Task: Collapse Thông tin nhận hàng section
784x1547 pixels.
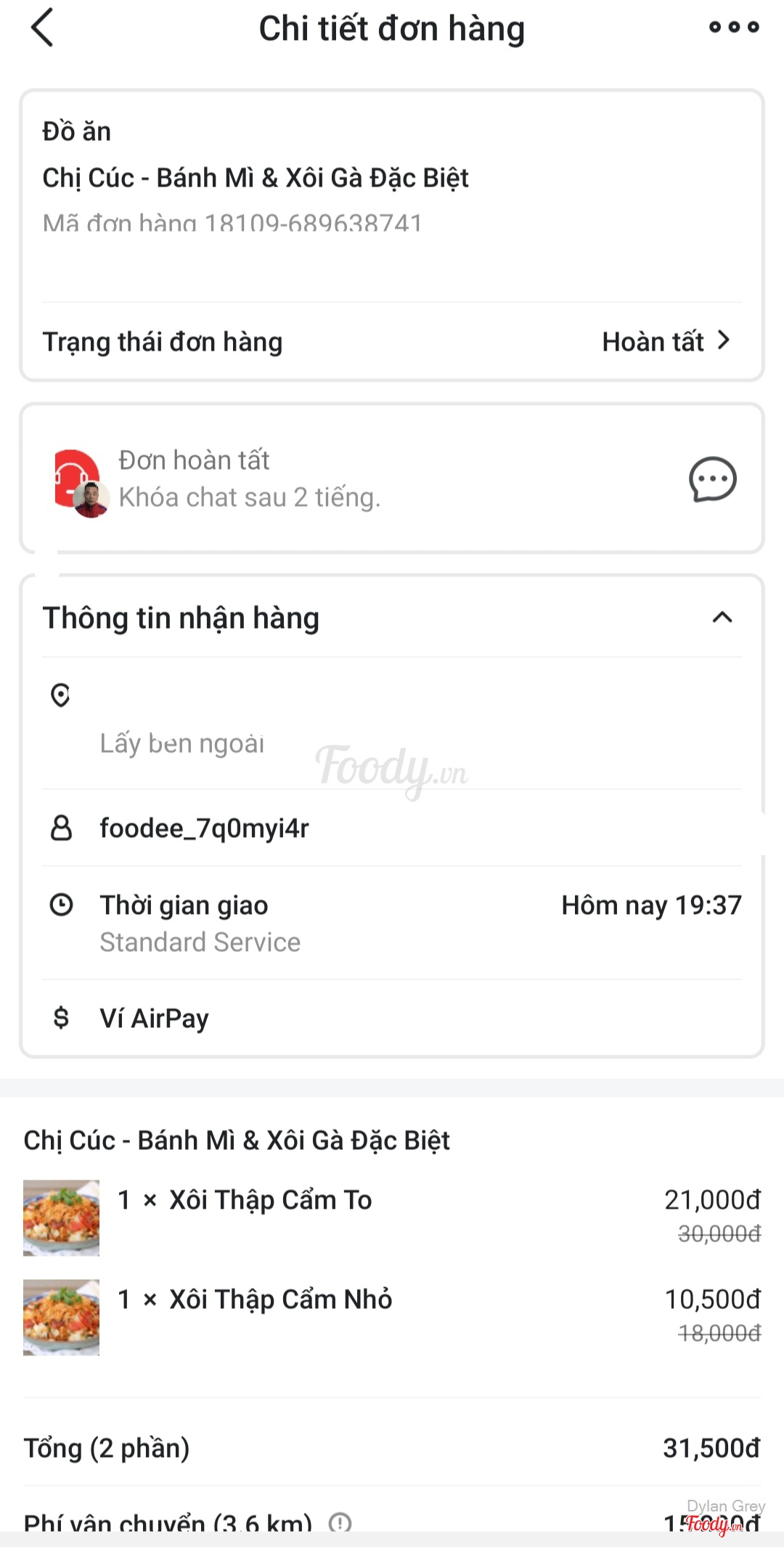Action: (722, 618)
